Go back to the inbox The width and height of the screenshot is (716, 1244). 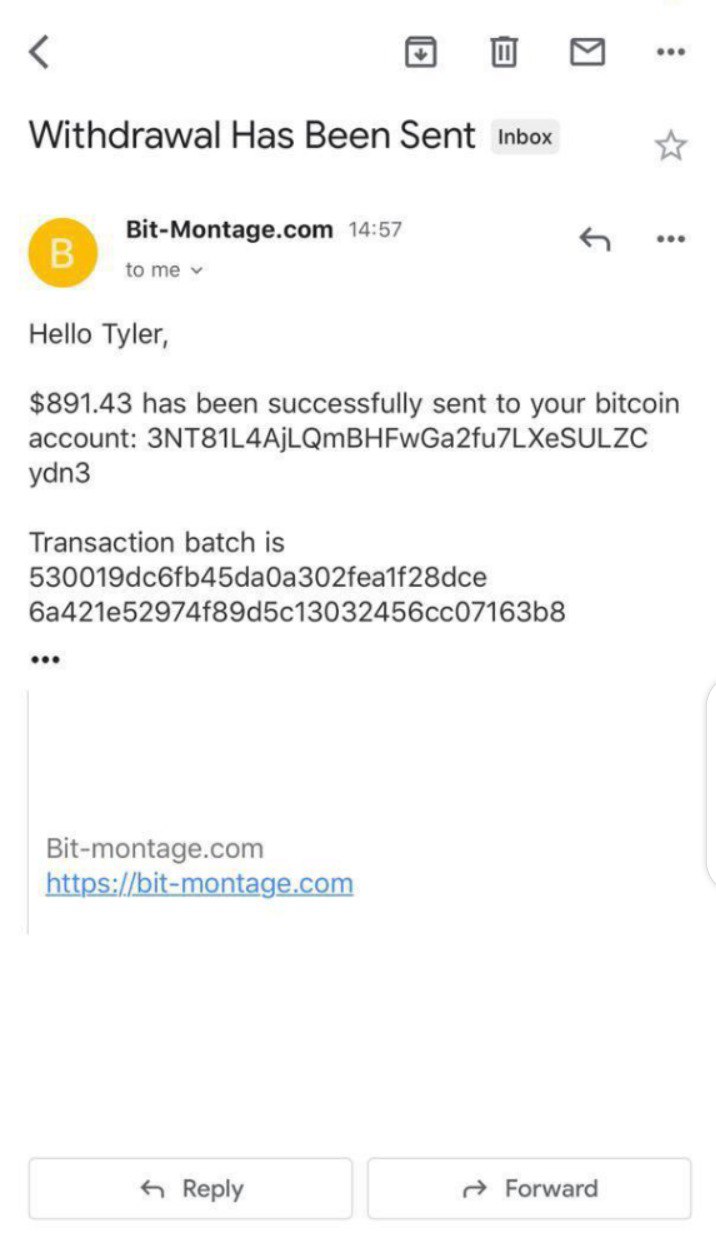[39, 51]
